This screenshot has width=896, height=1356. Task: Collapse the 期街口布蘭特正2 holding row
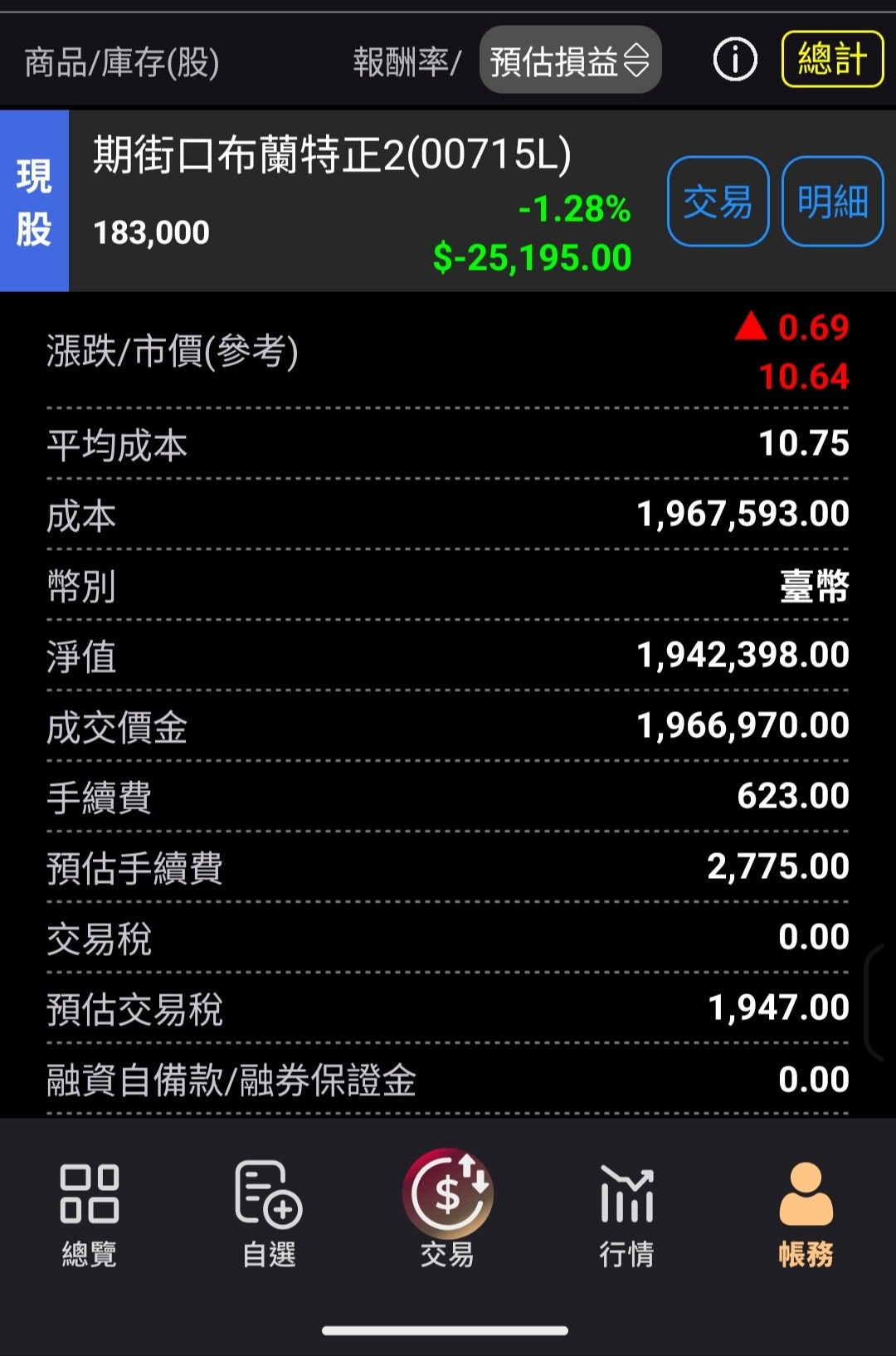[332, 201]
